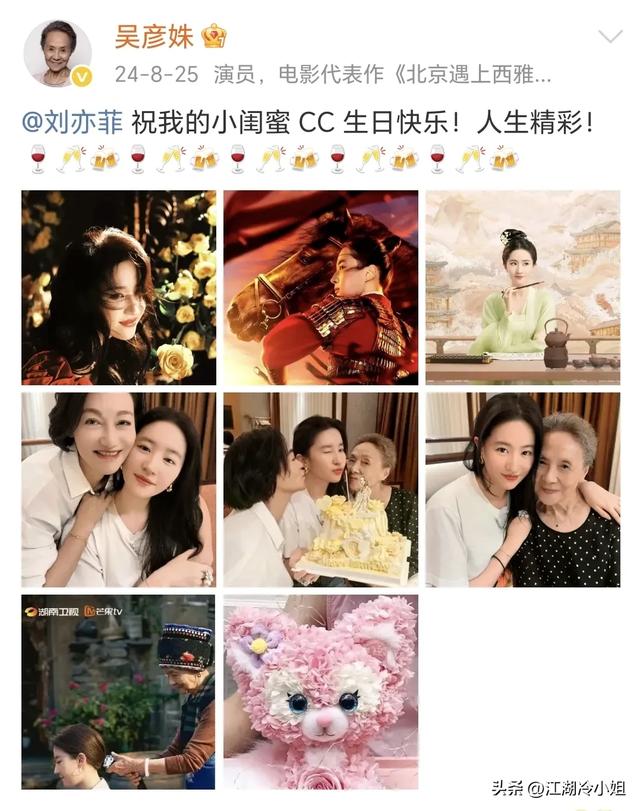The height and width of the screenshot is (811, 640).
Task: View the photo with the polka dot blouse
Action: pos(522,489)
